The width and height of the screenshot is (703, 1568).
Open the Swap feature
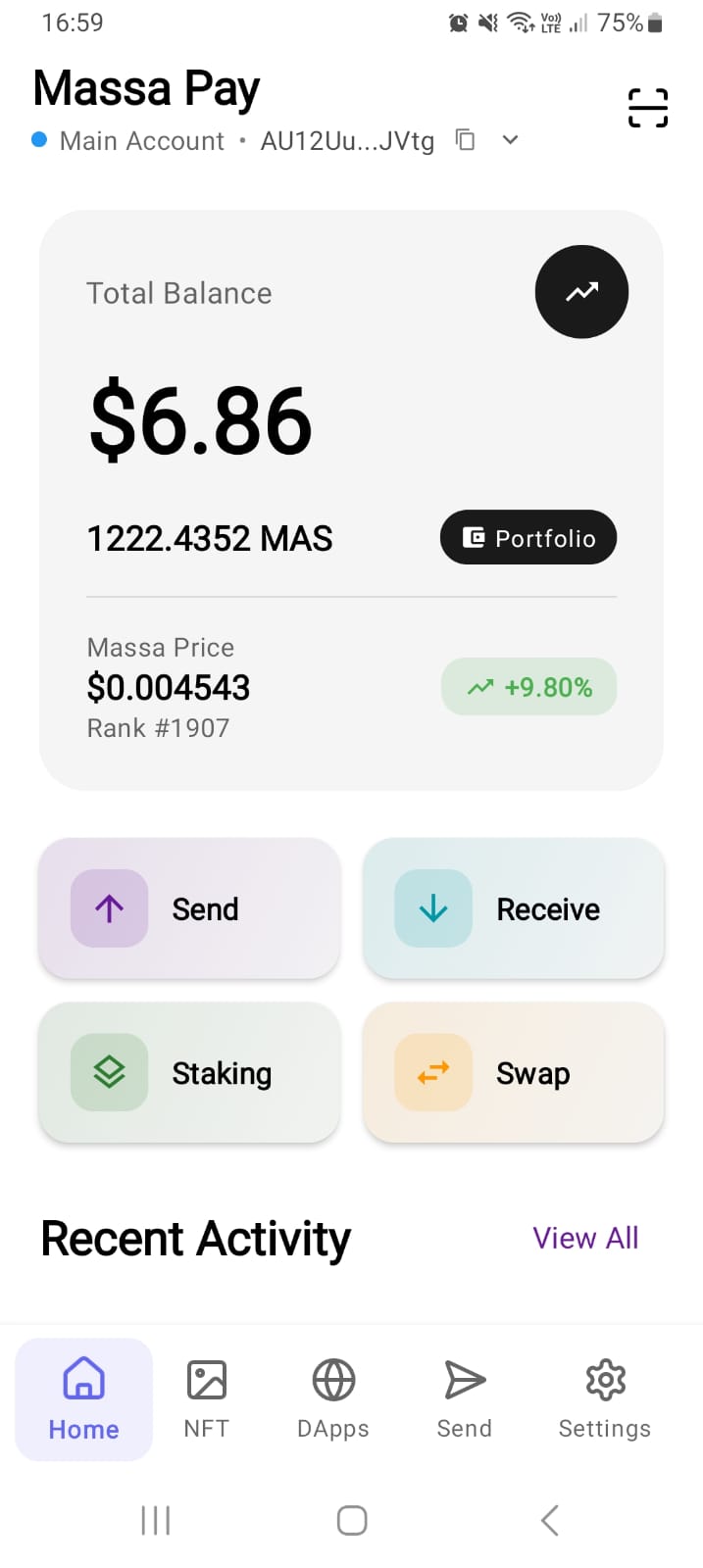point(514,1073)
